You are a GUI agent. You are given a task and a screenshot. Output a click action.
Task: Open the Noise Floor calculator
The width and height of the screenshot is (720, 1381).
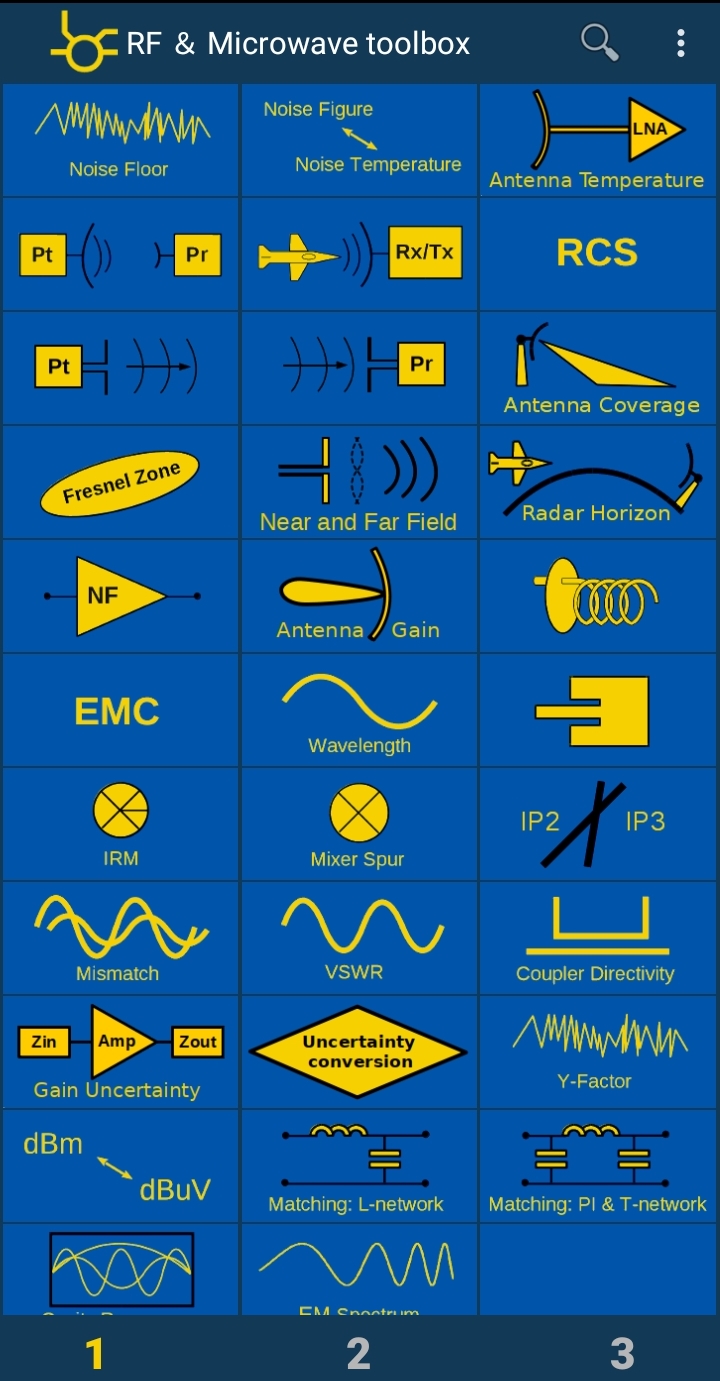121,140
